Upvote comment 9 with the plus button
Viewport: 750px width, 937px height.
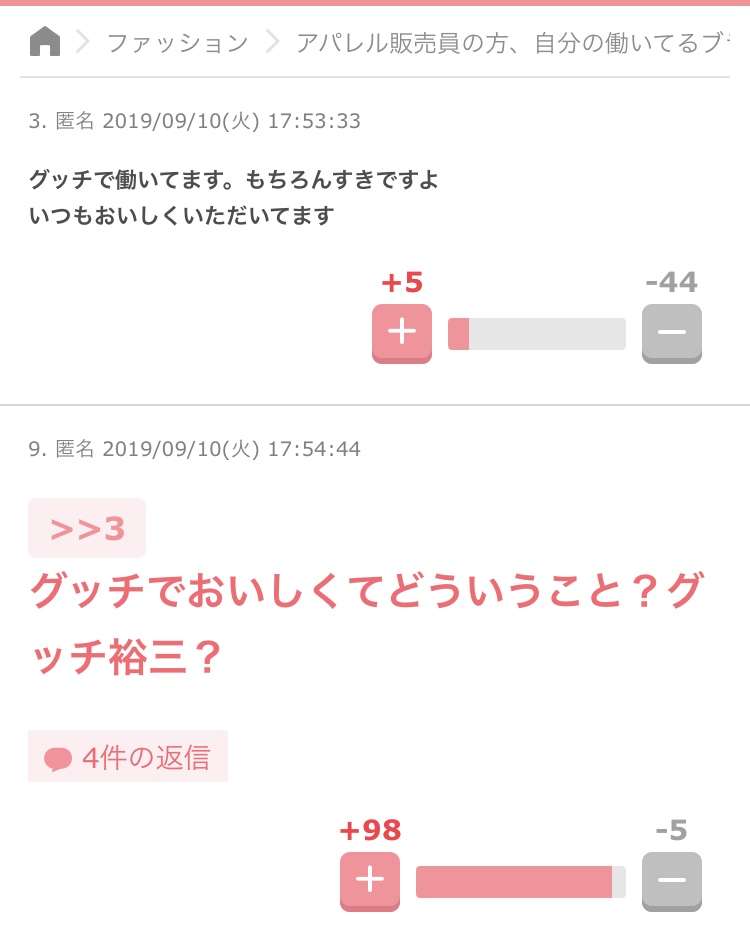tap(370, 880)
